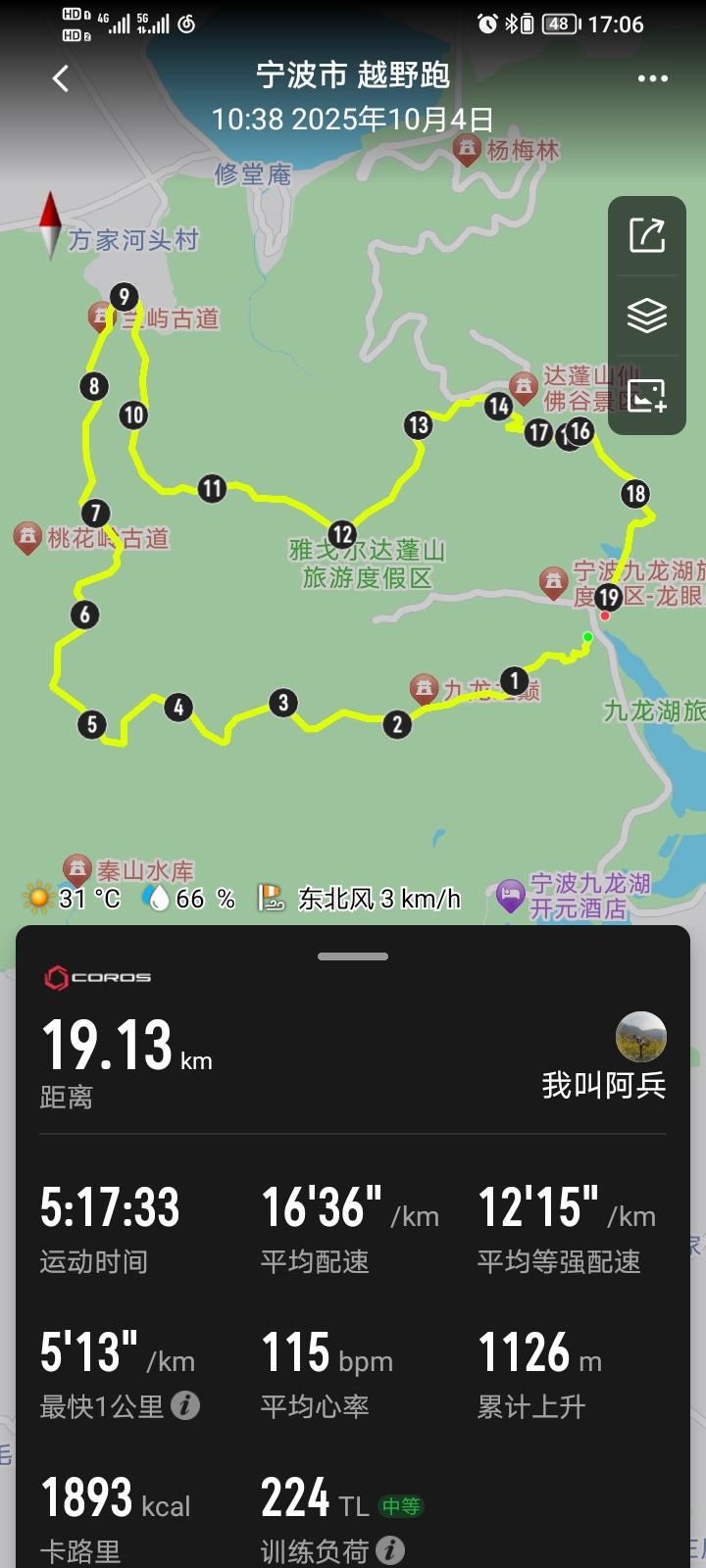
Task: Add a photo to the activity
Action: [x=647, y=395]
